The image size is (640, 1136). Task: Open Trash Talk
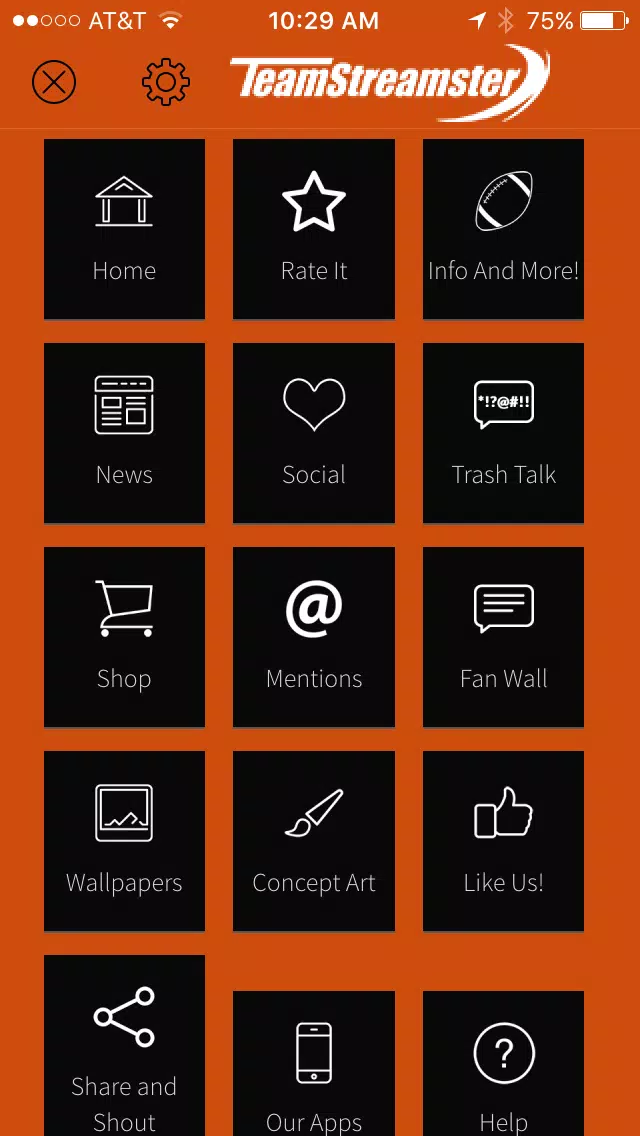pos(504,433)
